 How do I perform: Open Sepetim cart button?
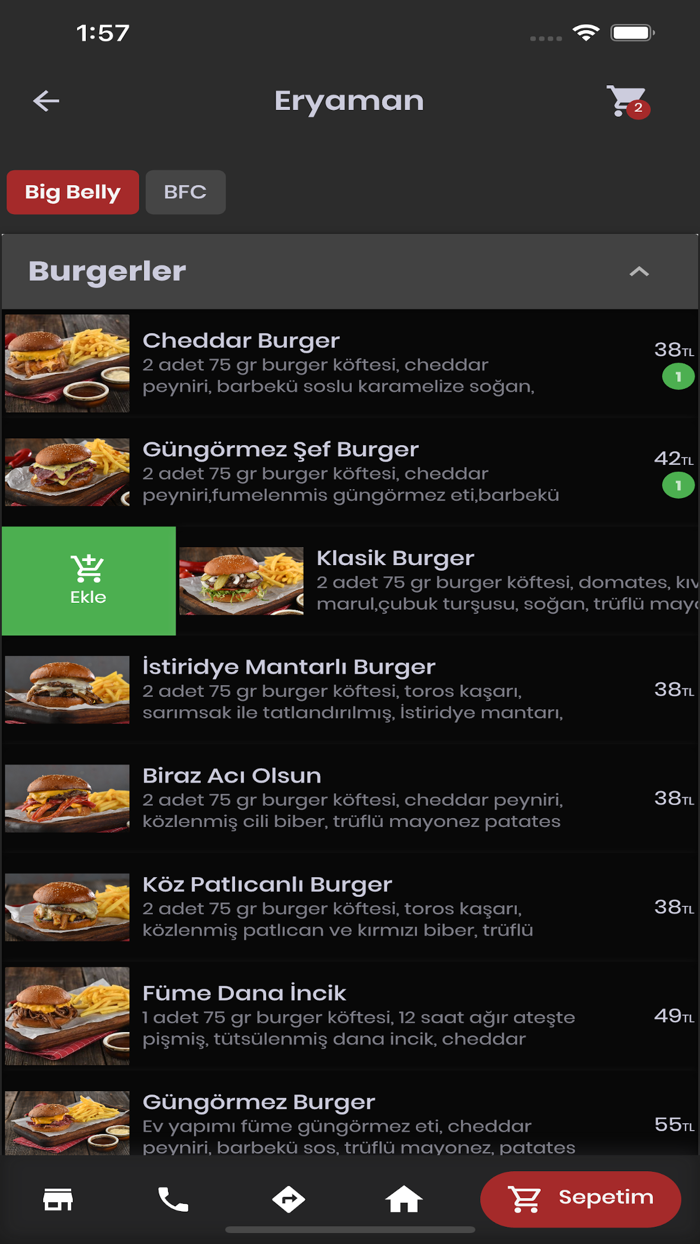click(581, 1198)
